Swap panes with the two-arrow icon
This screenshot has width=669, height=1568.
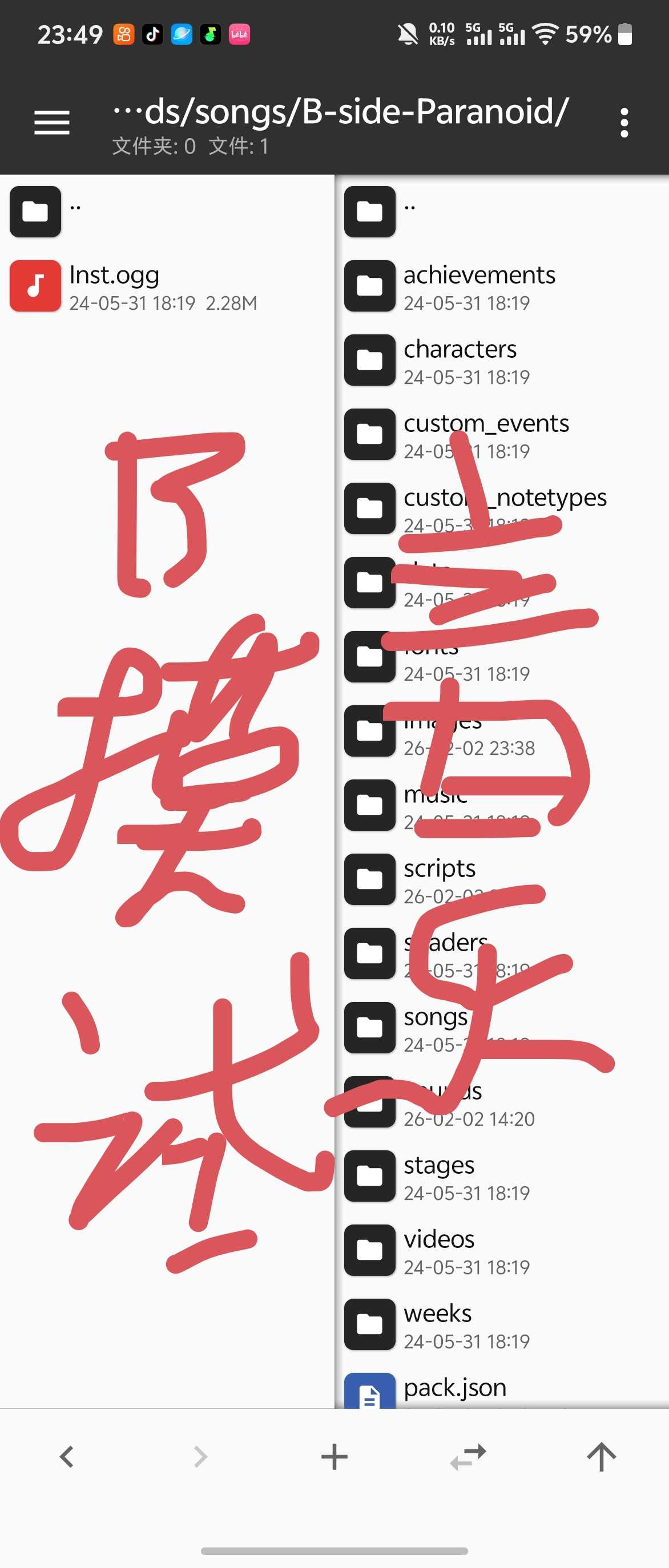click(x=468, y=1457)
